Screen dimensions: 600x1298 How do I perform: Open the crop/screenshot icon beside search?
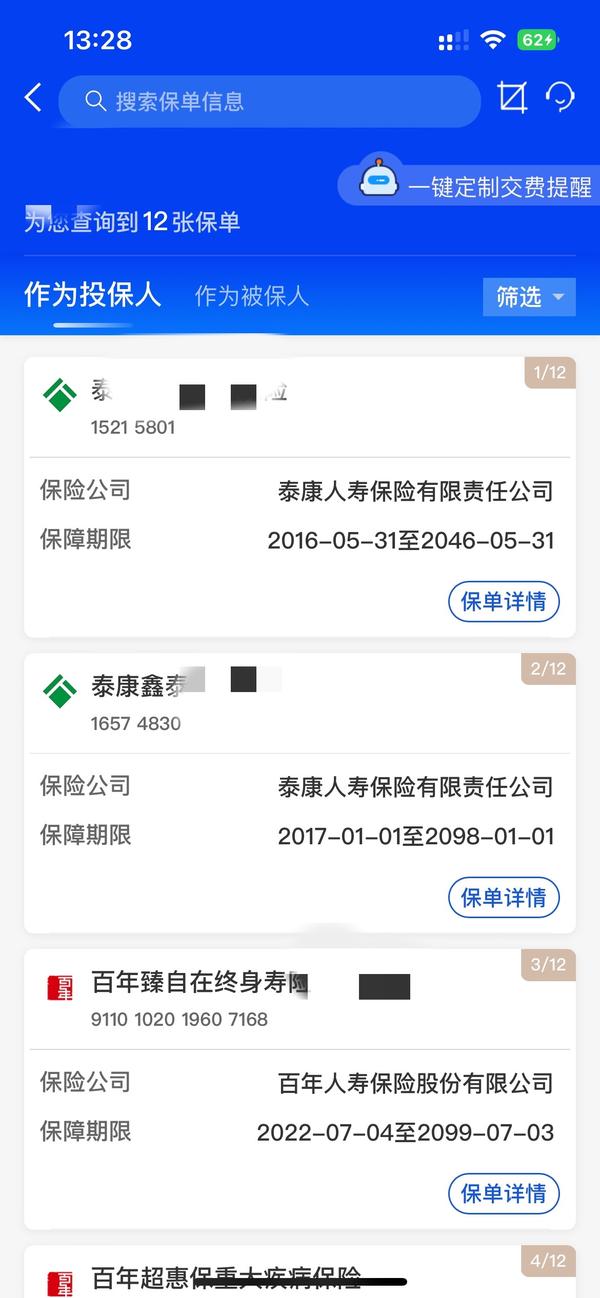(512, 97)
